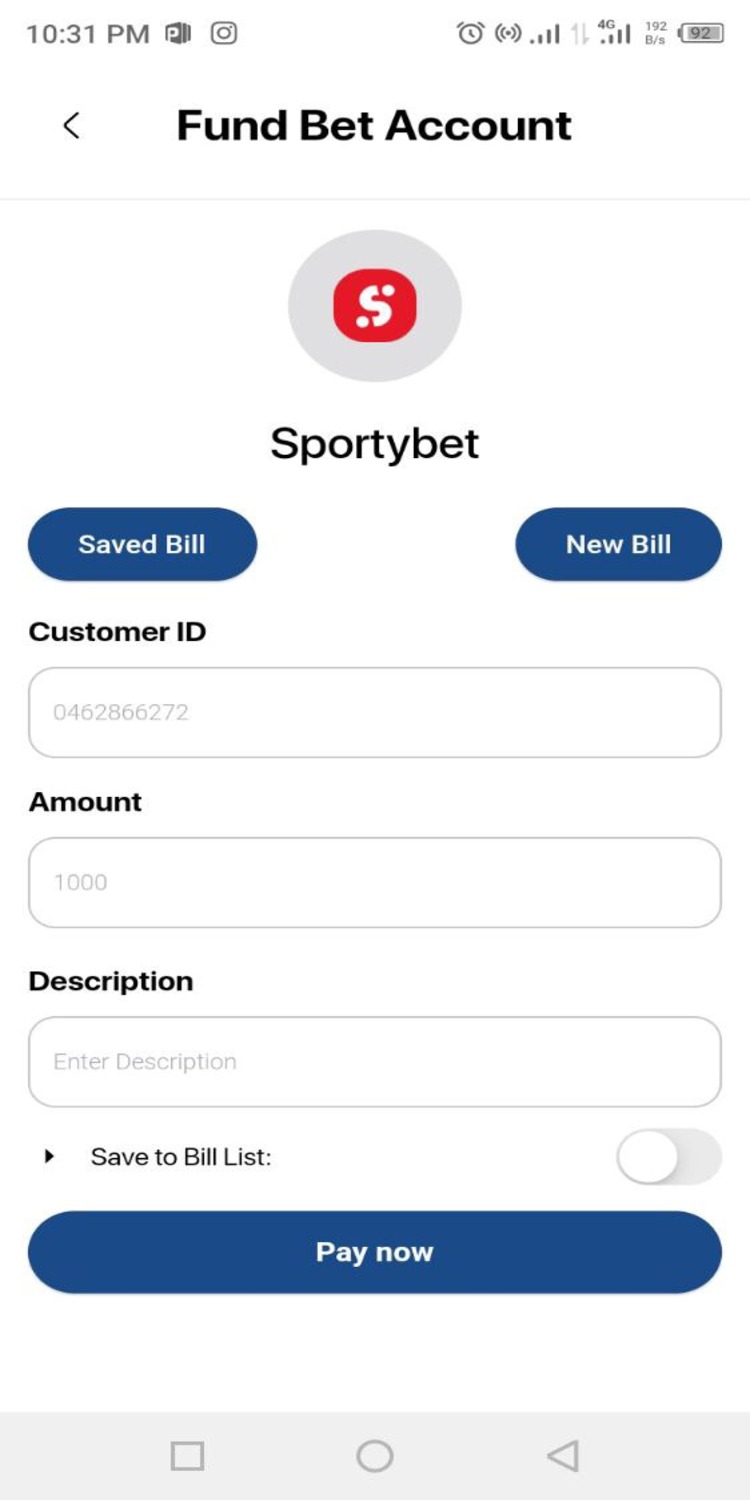Select the New Bill option
This screenshot has height=1500, width=750.
pos(618,544)
